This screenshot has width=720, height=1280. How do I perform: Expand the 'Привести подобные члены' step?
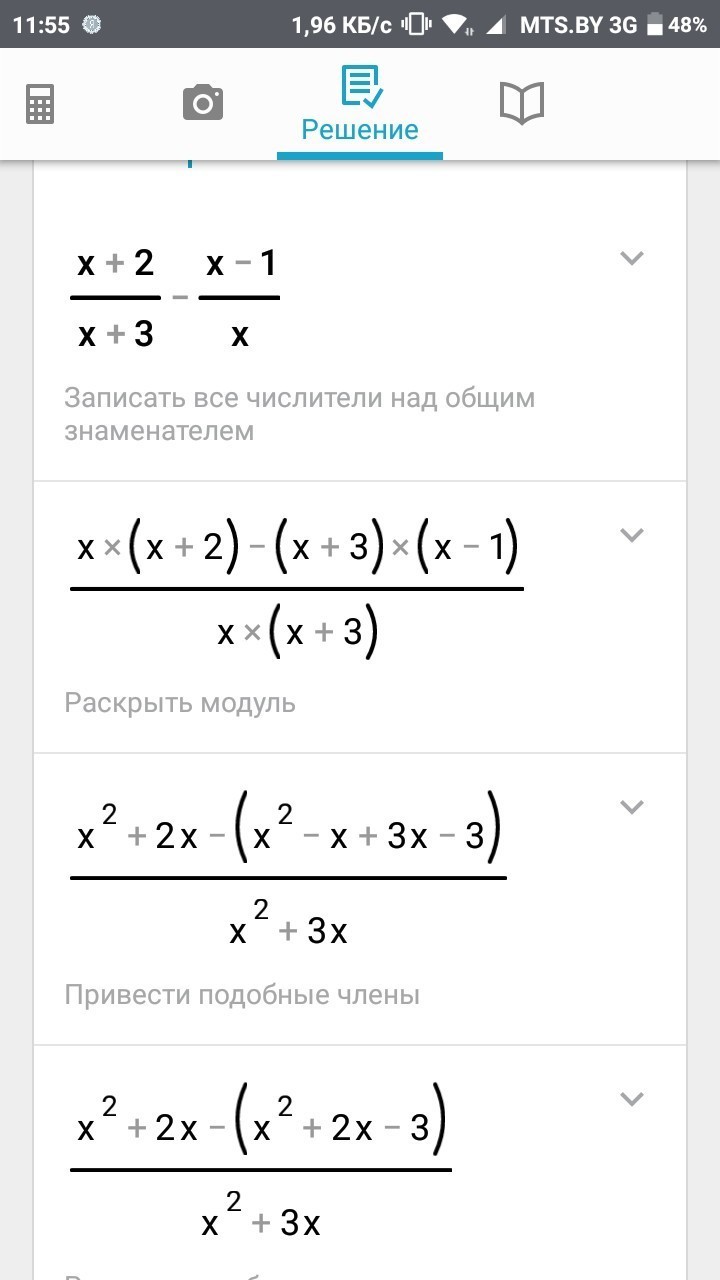coord(631,807)
